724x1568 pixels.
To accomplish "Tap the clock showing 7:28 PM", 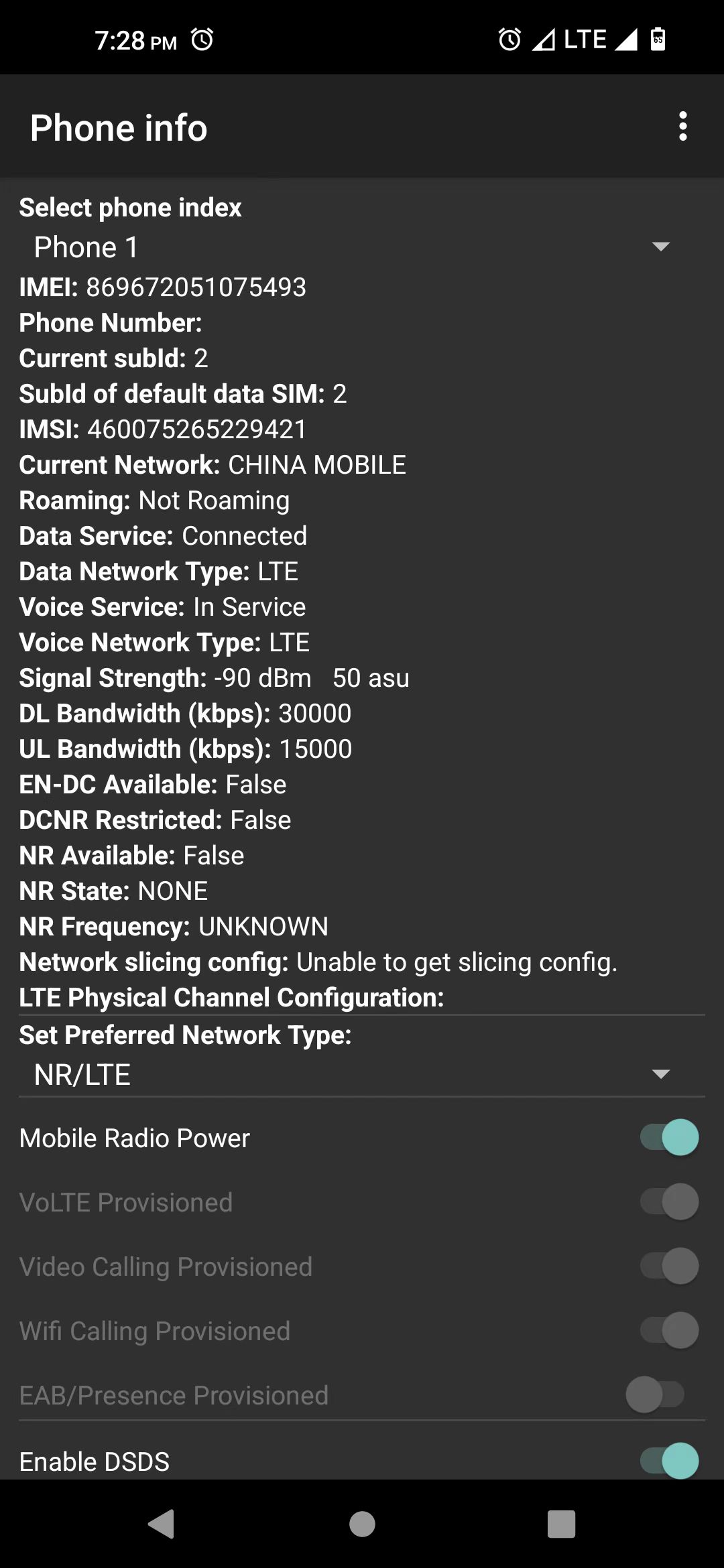I will (137, 40).
